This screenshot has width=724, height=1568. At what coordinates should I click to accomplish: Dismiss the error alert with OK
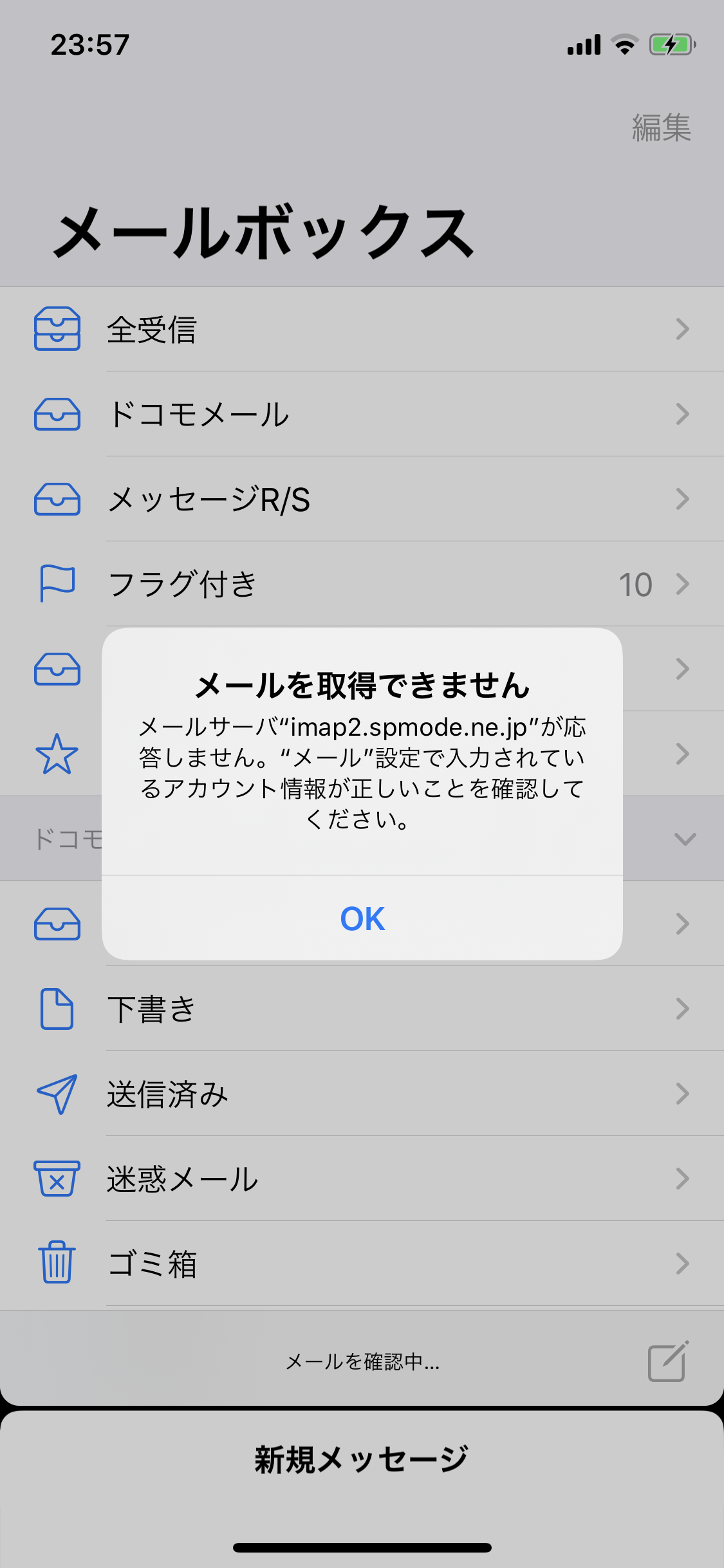[x=362, y=919]
